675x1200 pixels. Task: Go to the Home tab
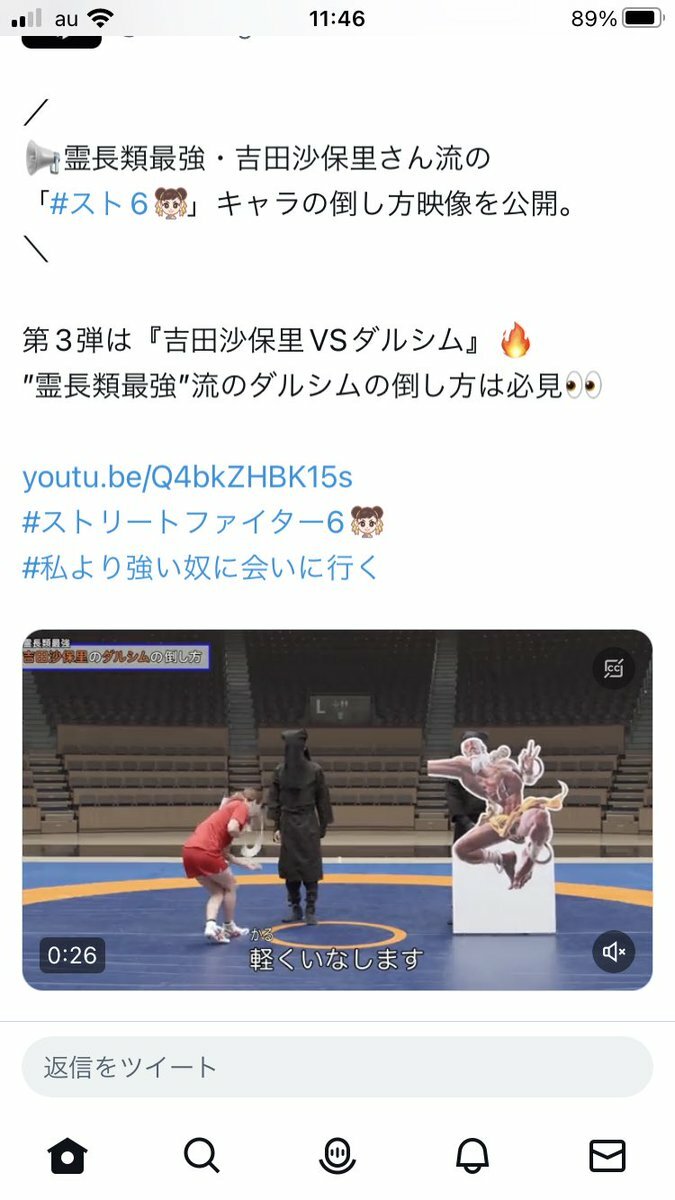pyautogui.click(x=67, y=1156)
